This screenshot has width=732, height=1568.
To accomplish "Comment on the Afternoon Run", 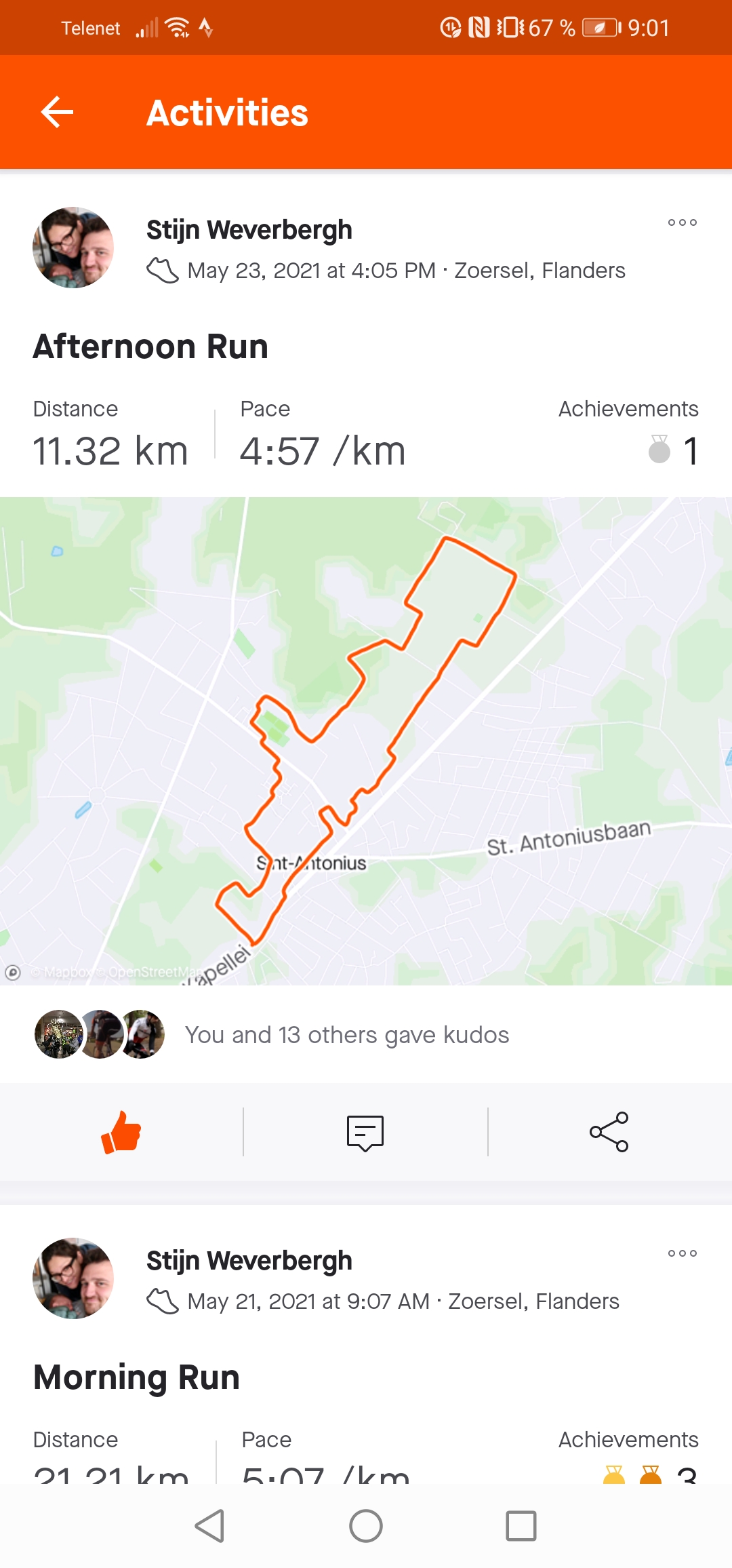I will point(365,1132).
